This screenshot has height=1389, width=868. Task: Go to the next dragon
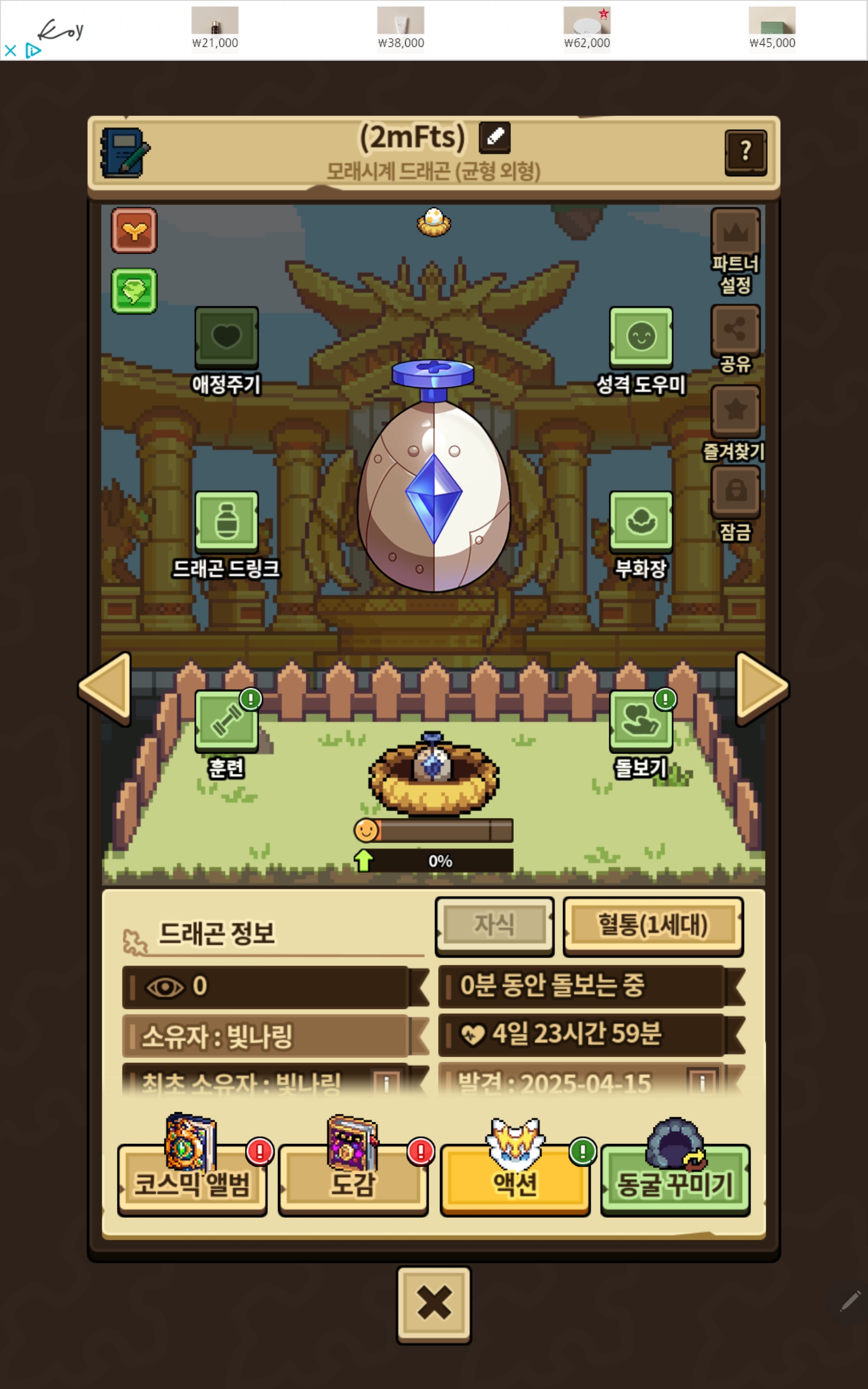pos(761,687)
